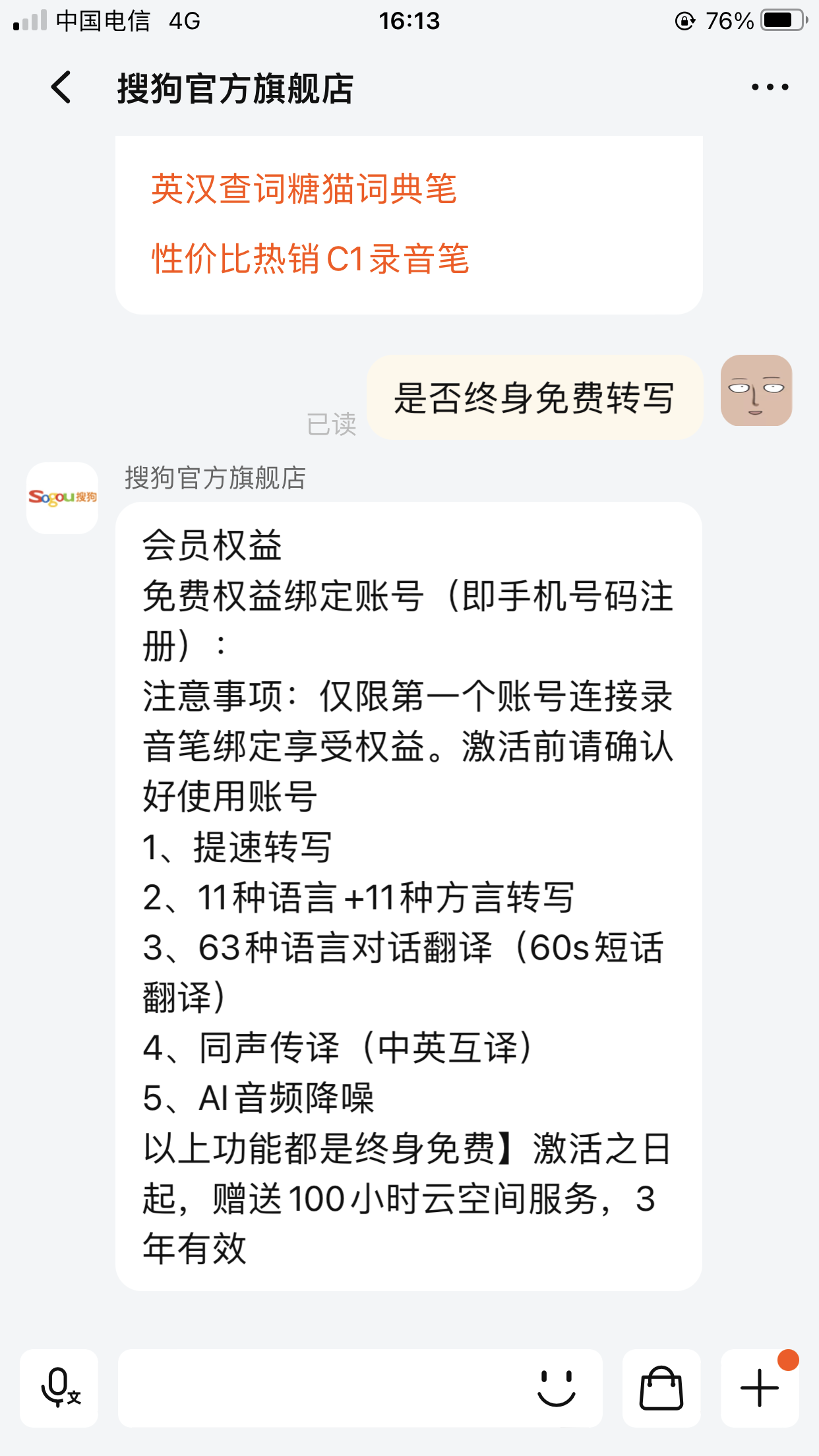
Task: Go back from the chat
Action: point(61,88)
